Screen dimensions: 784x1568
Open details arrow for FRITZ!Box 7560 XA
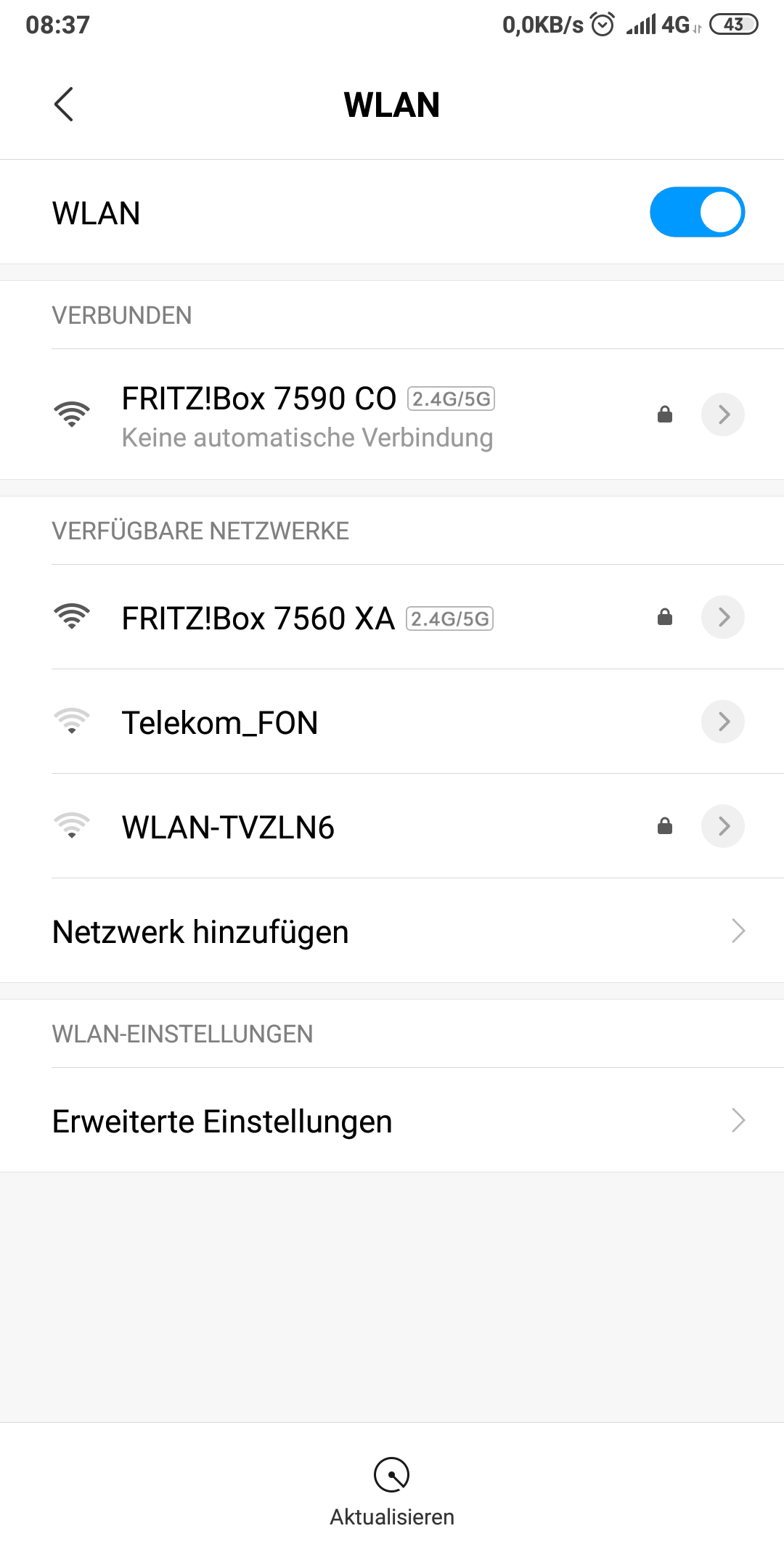(723, 617)
